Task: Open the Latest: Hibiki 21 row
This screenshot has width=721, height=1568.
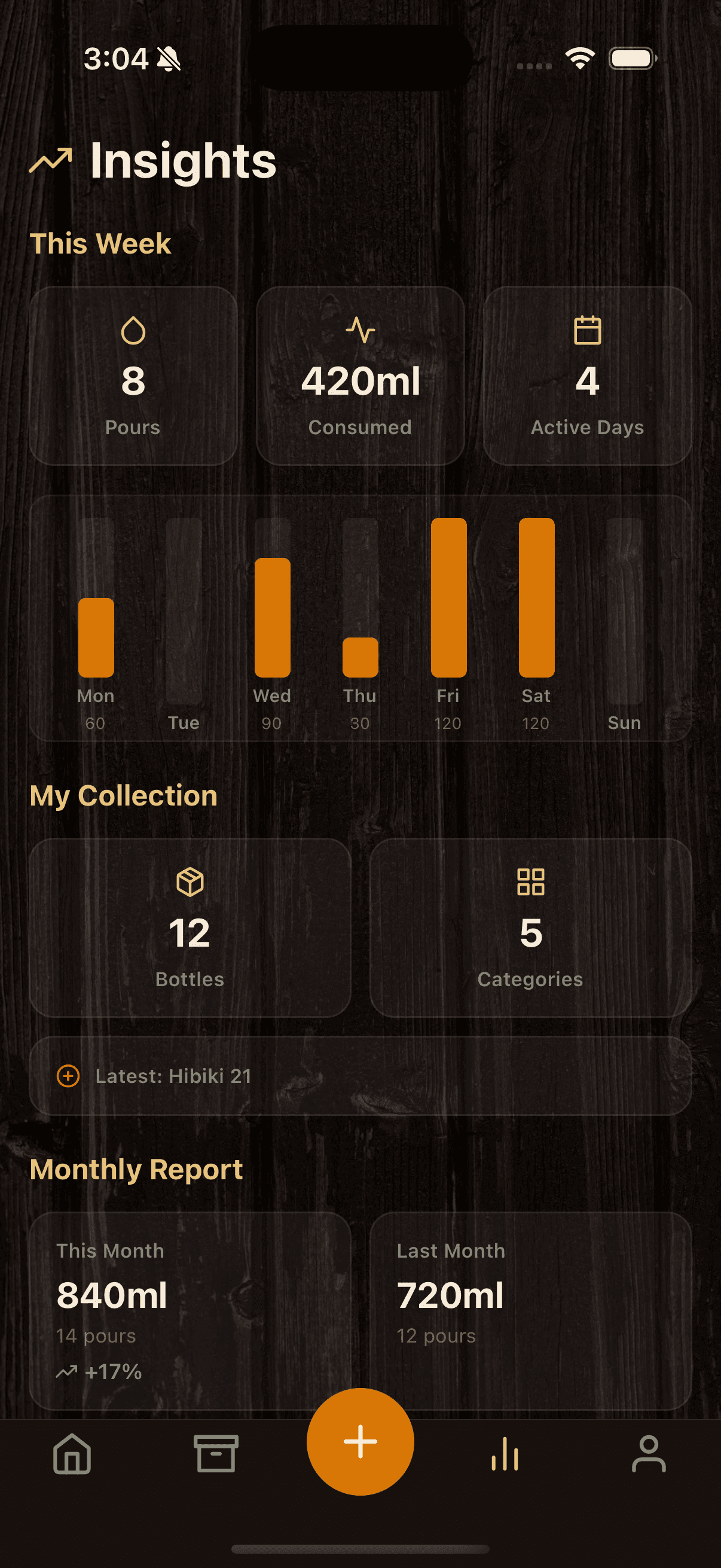Action: pyautogui.click(x=360, y=1076)
